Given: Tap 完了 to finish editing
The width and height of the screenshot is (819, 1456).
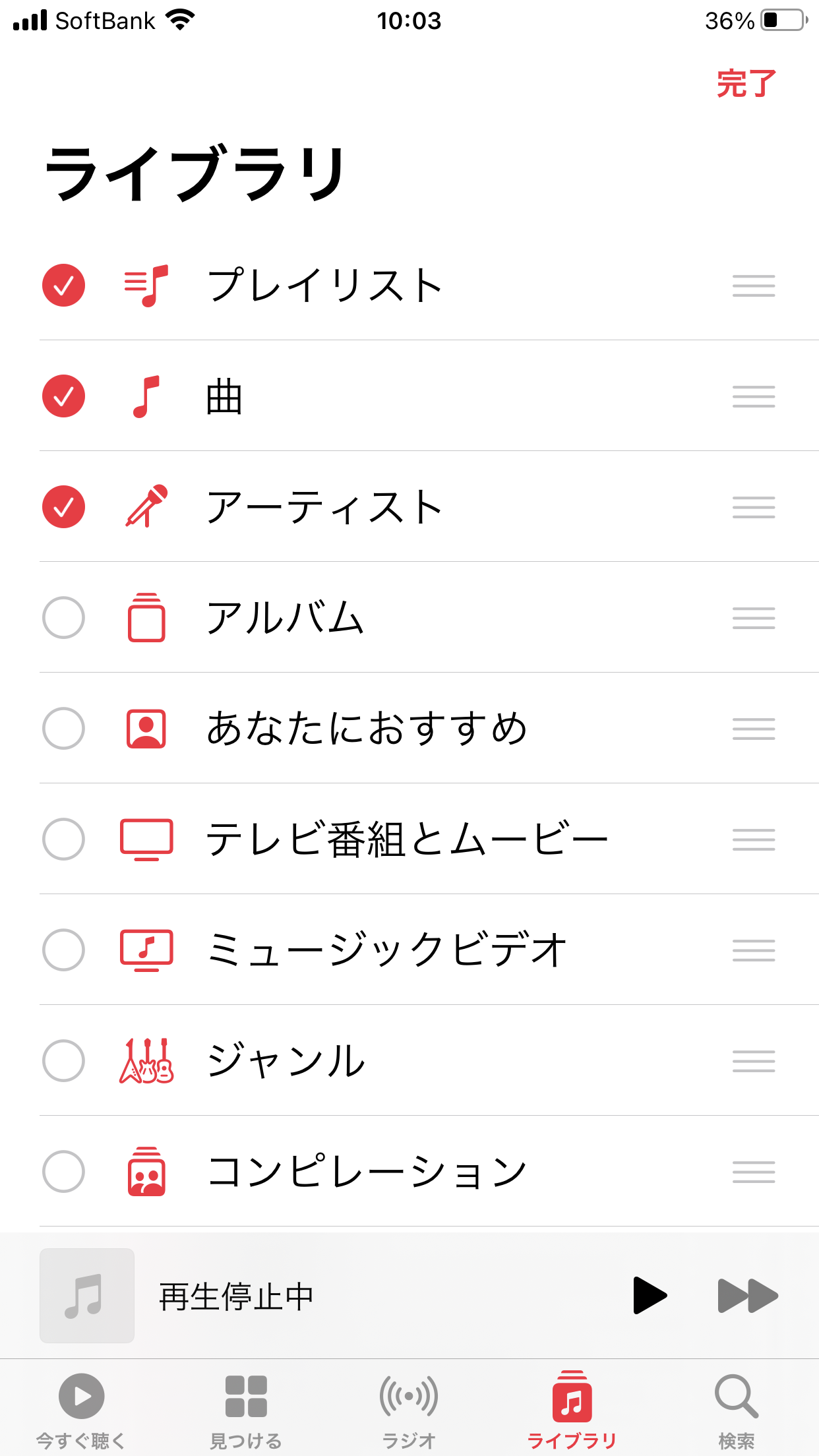Looking at the screenshot, I should click(x=744, y=83).
